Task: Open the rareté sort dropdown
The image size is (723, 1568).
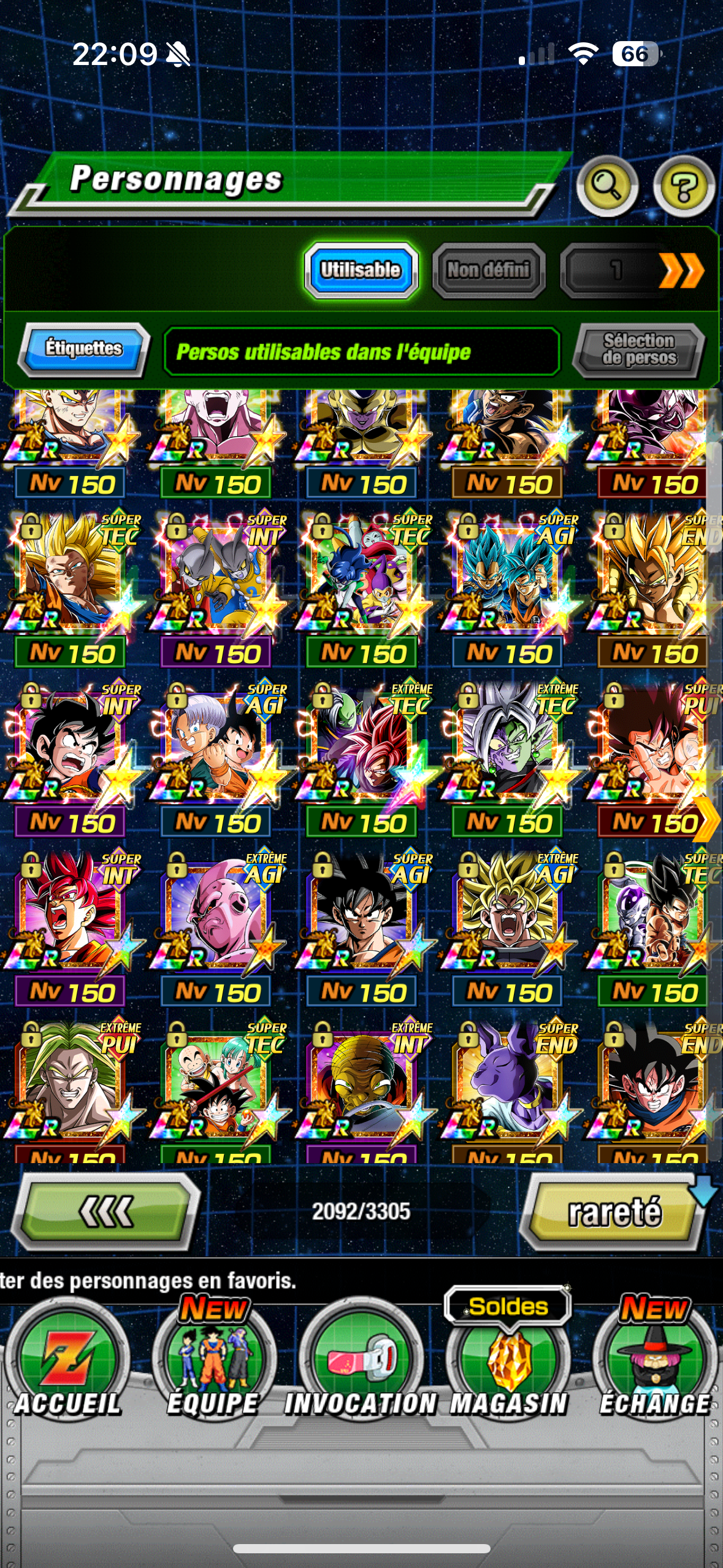Action: 614,1212
